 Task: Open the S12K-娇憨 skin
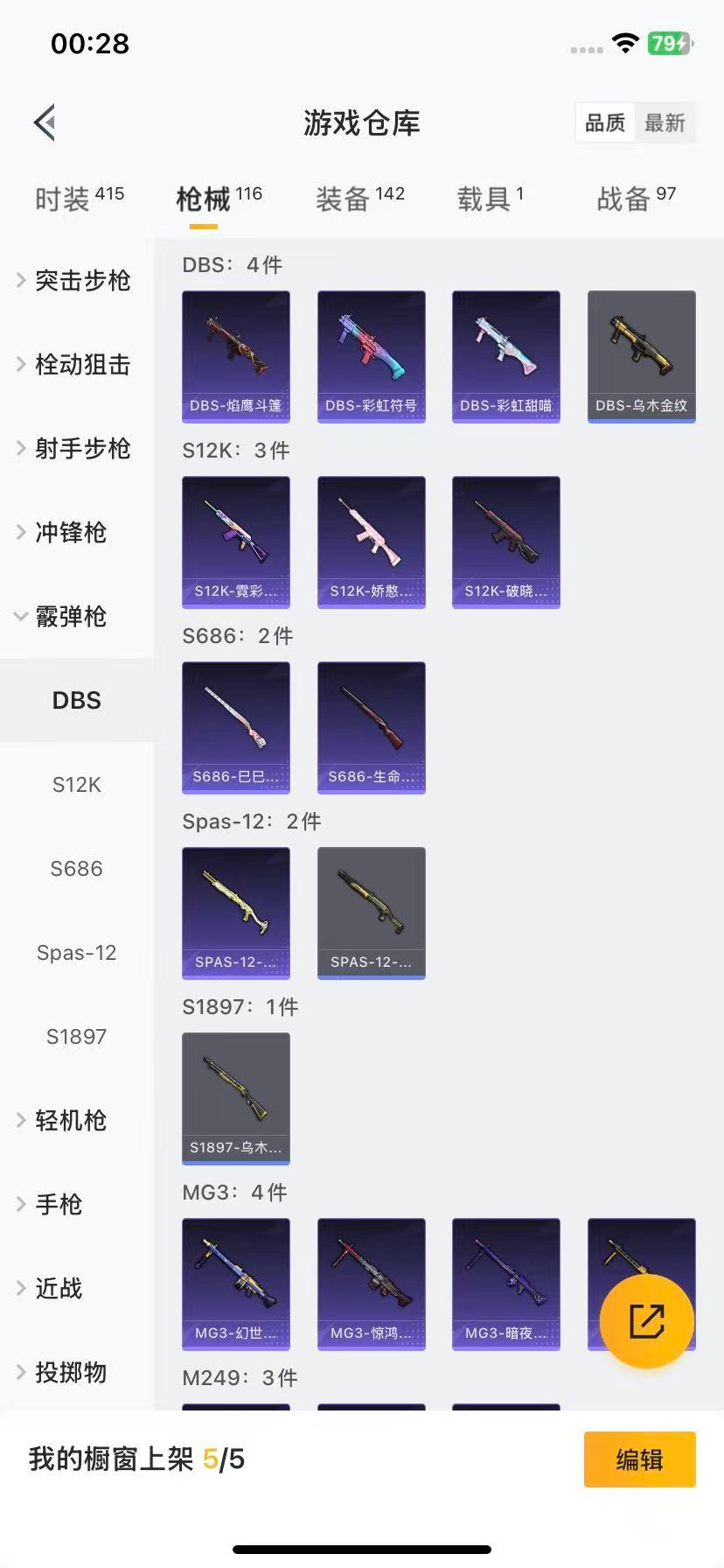pos(371,542)
